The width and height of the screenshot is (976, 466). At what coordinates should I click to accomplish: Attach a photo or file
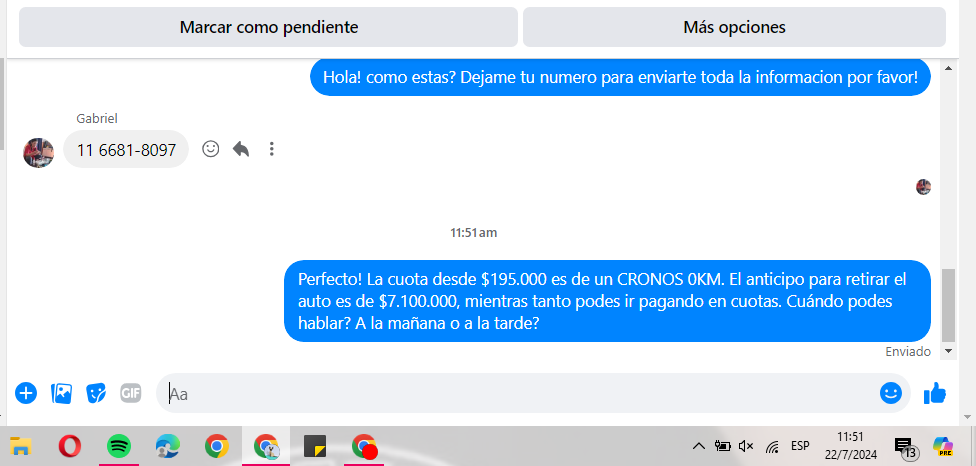[62, 393]
